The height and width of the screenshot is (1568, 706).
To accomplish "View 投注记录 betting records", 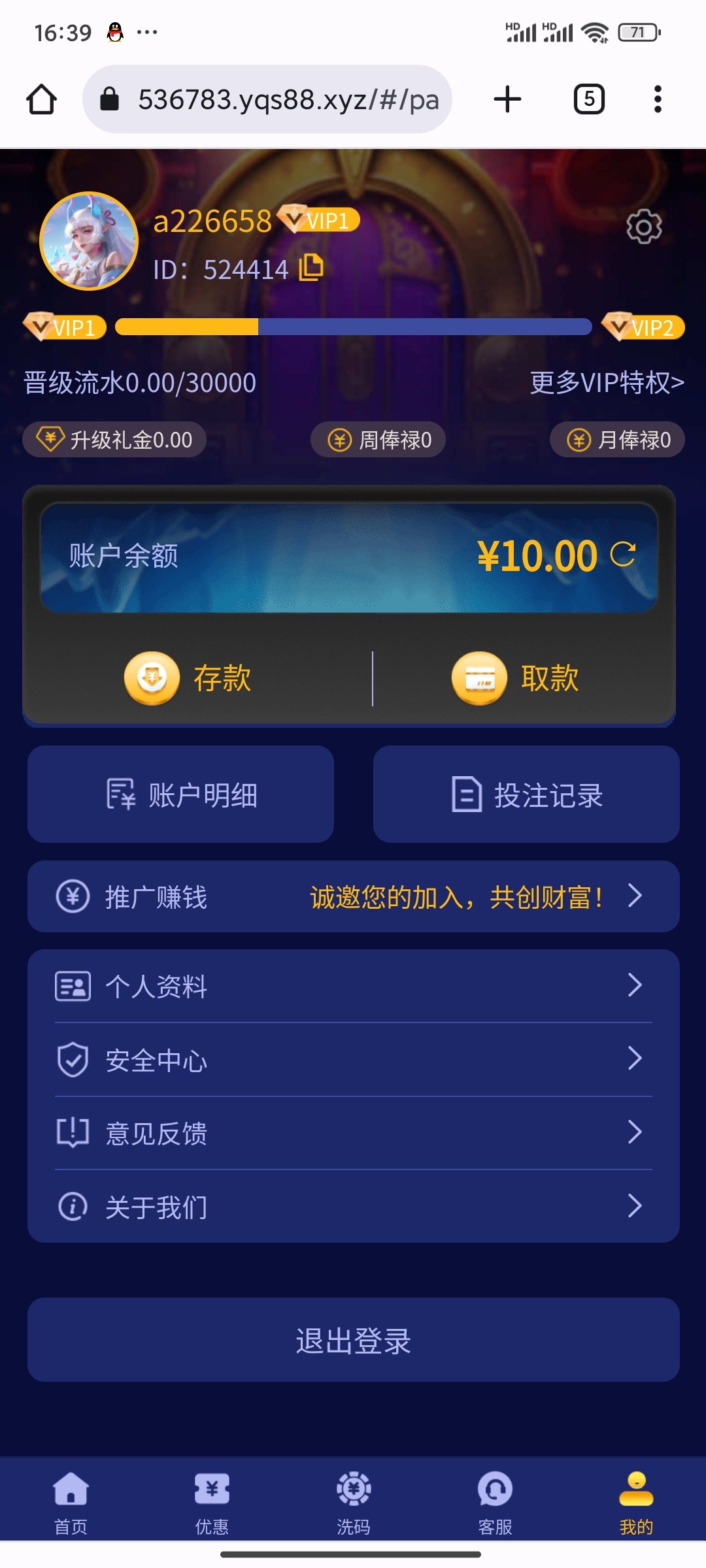I will tap(526, 794).
